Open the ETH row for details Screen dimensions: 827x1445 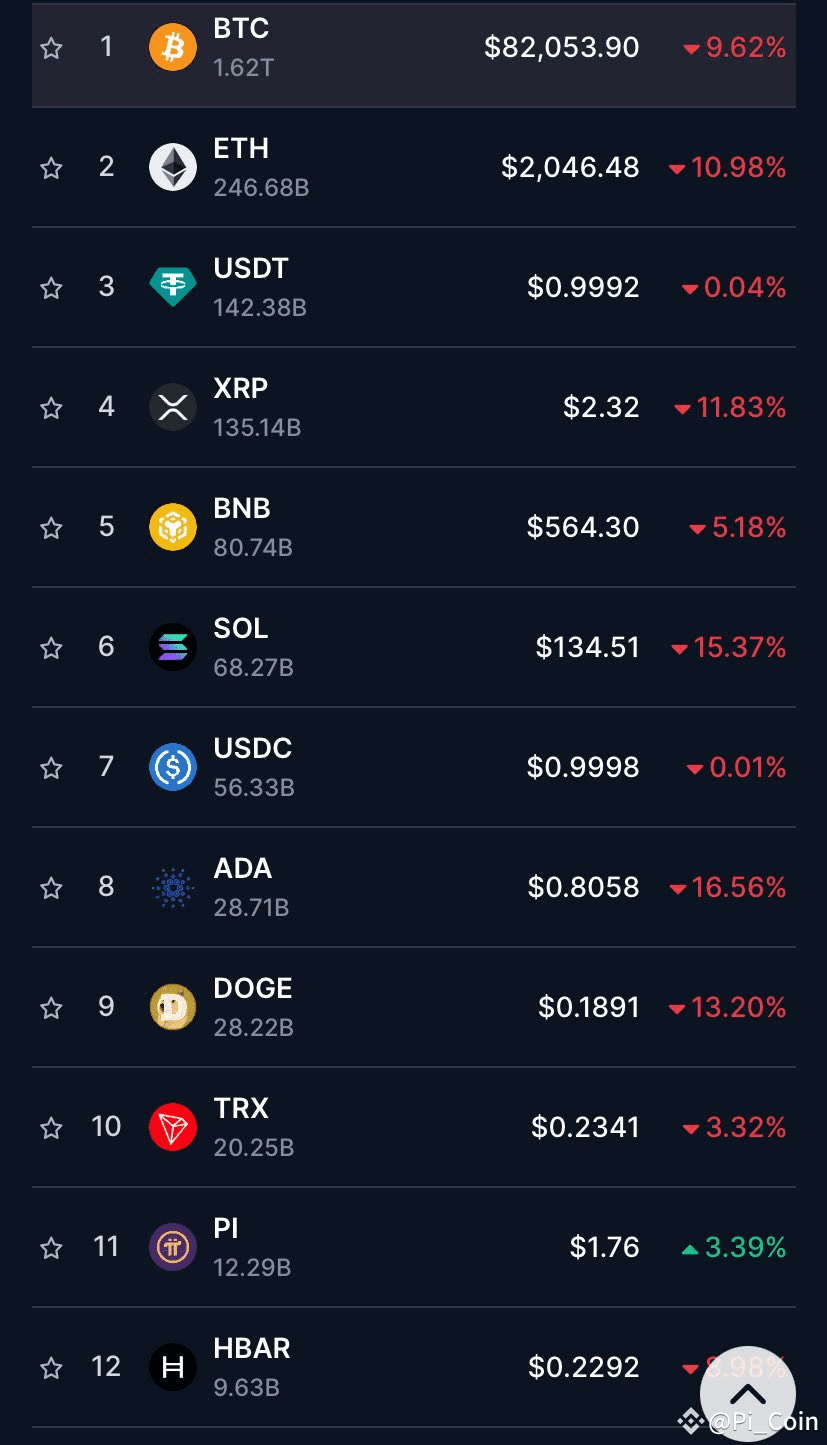coord(413,166)
